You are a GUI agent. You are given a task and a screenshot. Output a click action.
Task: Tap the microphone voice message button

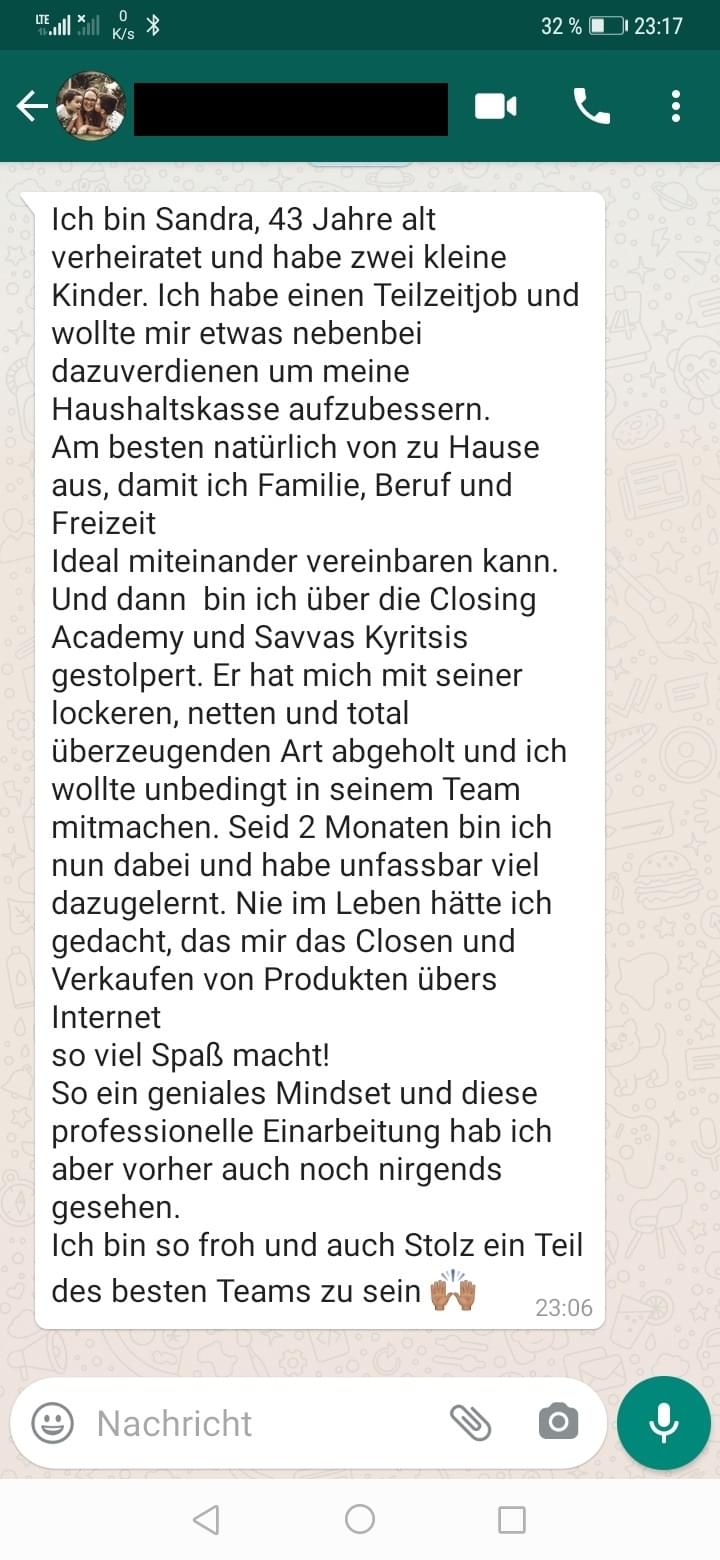664,1422
